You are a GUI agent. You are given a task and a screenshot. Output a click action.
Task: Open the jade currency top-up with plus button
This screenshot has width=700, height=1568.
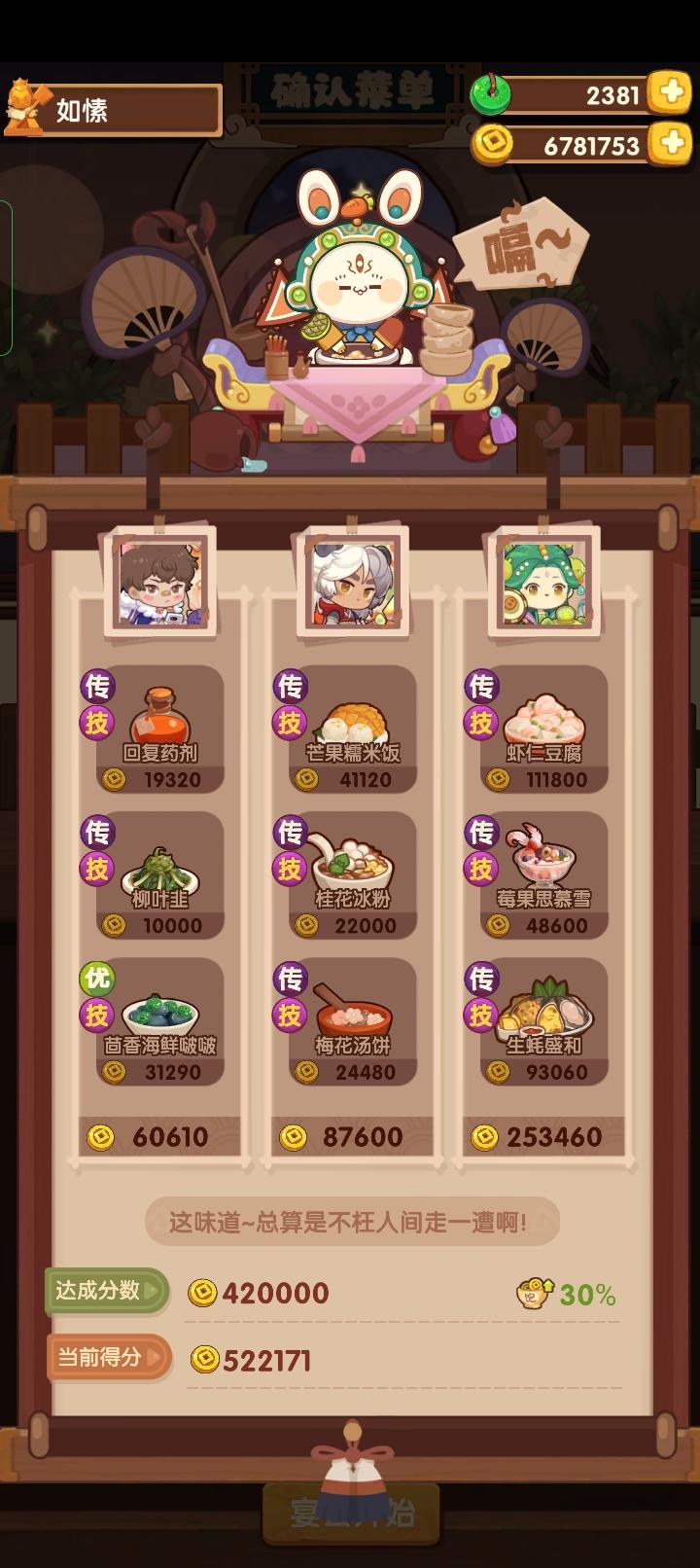point(670,95)
